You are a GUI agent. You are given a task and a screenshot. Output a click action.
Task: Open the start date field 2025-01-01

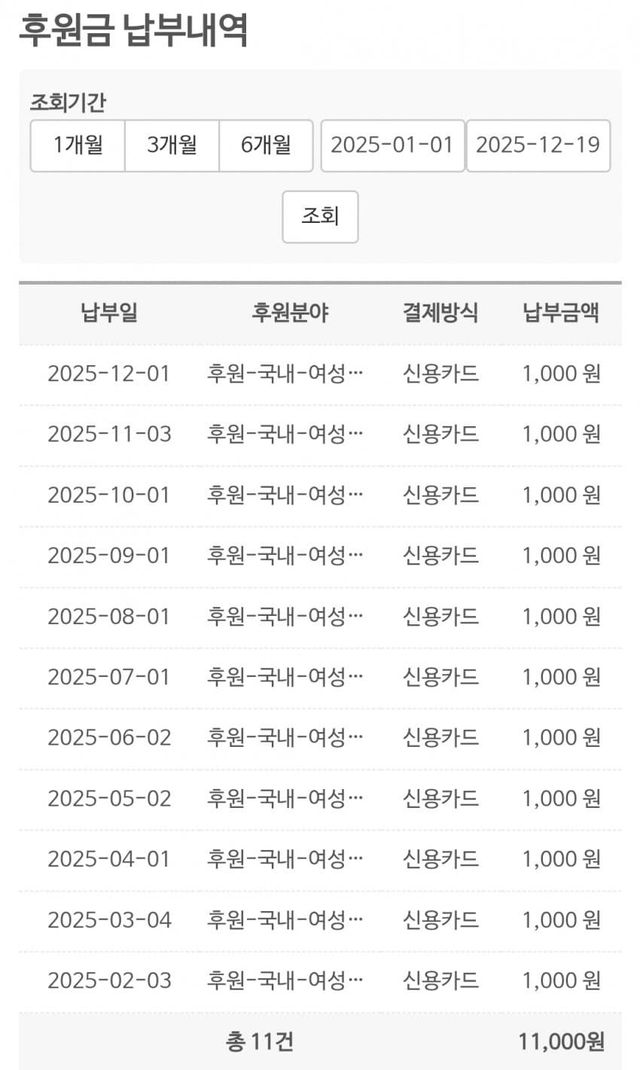pos(392,146)
